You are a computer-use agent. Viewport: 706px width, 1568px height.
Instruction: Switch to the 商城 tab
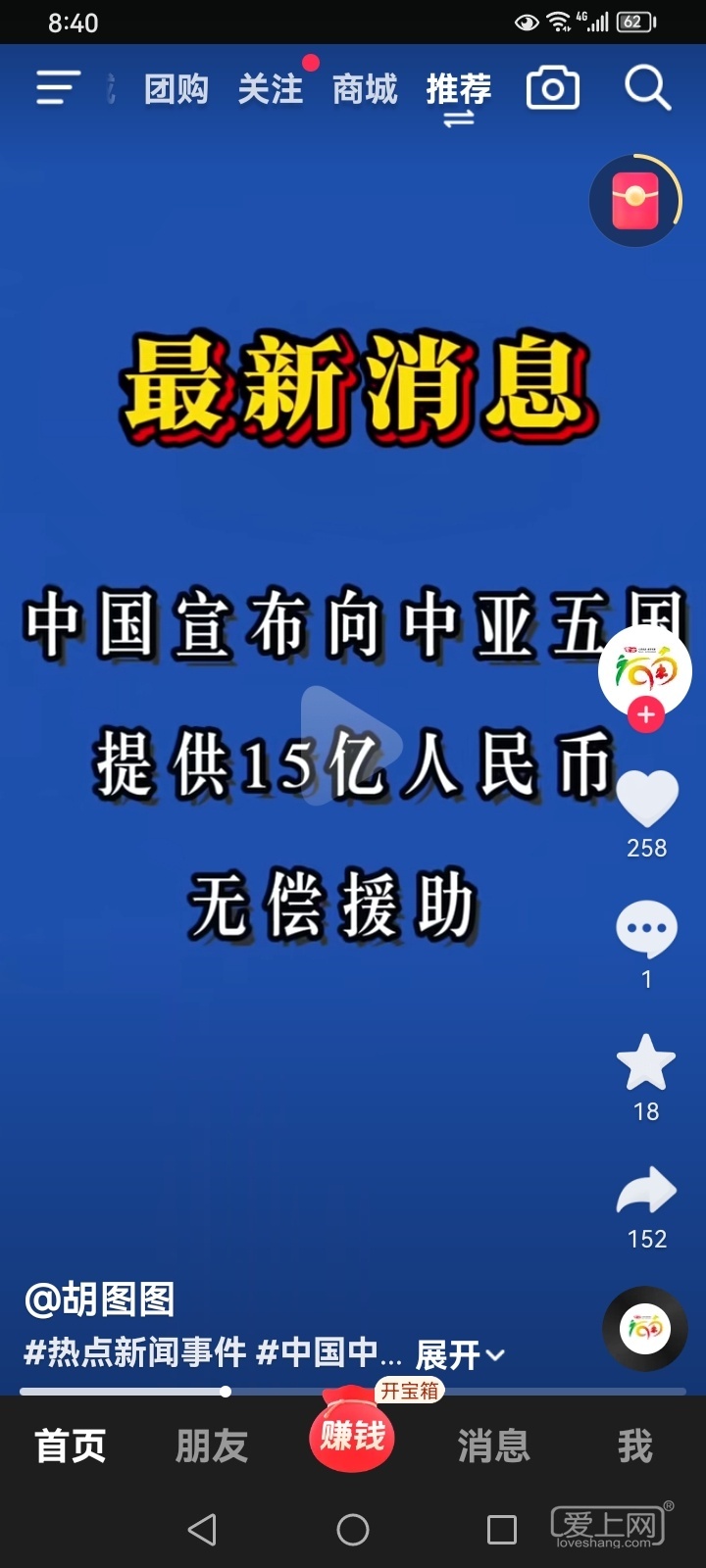click(x=365, y=89)
